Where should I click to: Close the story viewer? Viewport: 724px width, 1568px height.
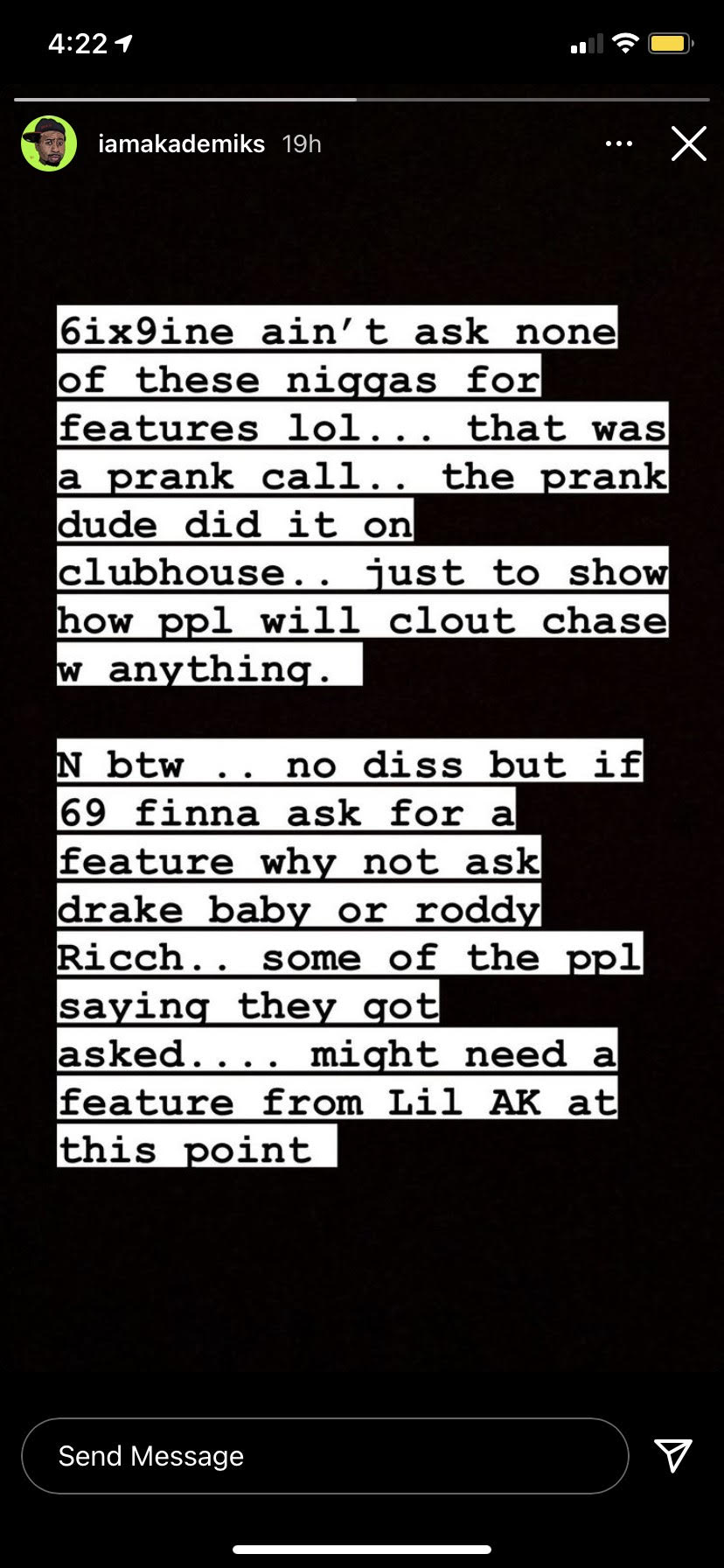pyautogui.click(x=688, y=143)
